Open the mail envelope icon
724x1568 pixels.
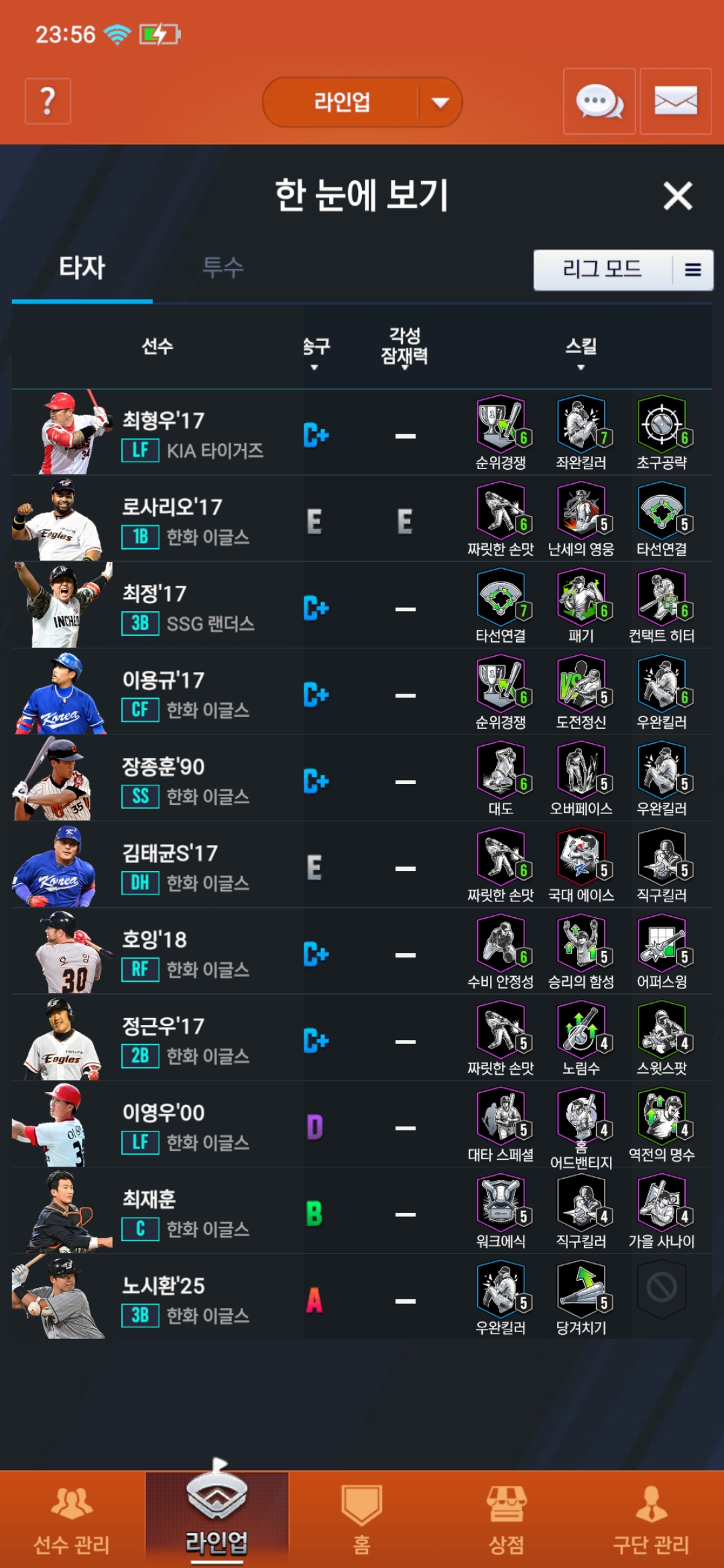click(x=675, y=101)
